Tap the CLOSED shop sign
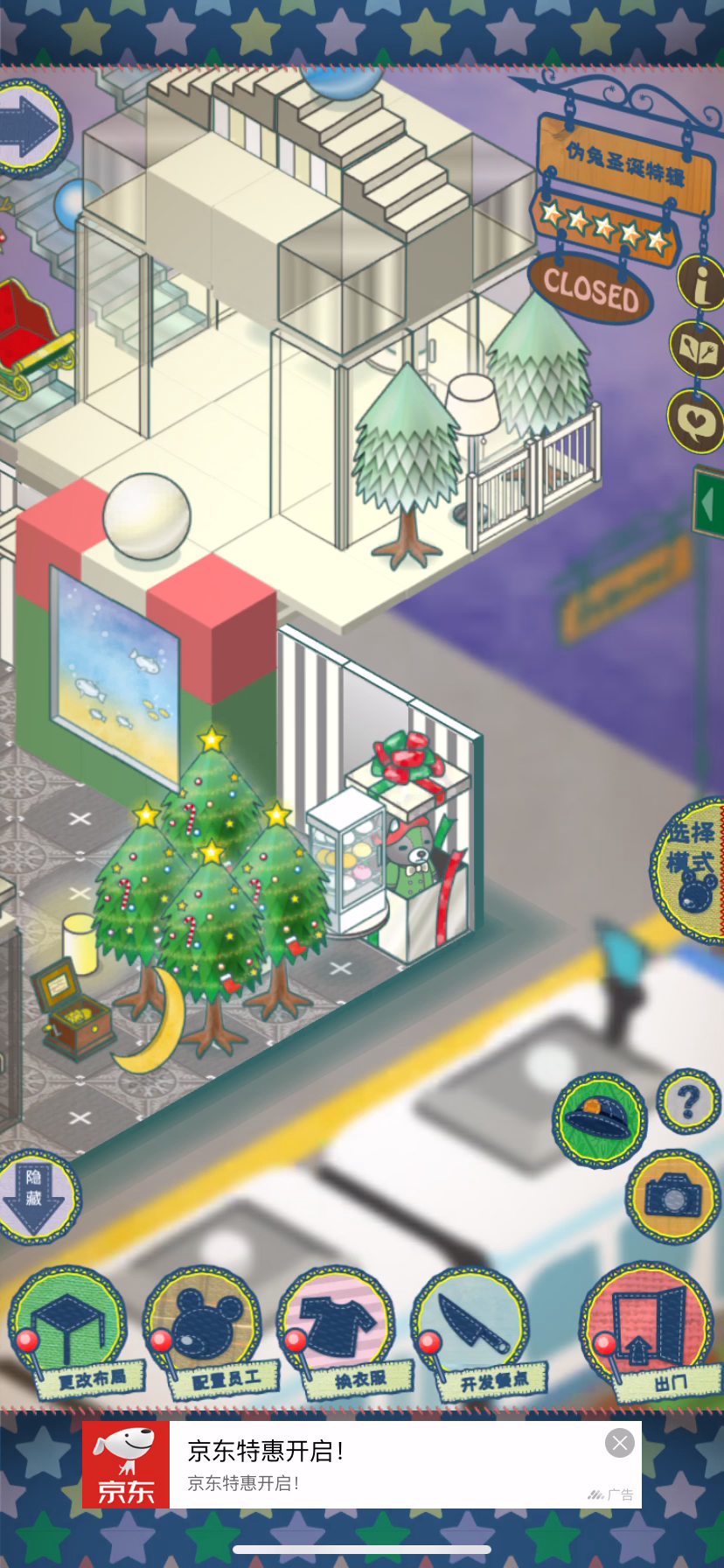 click(x=591, y=289)
